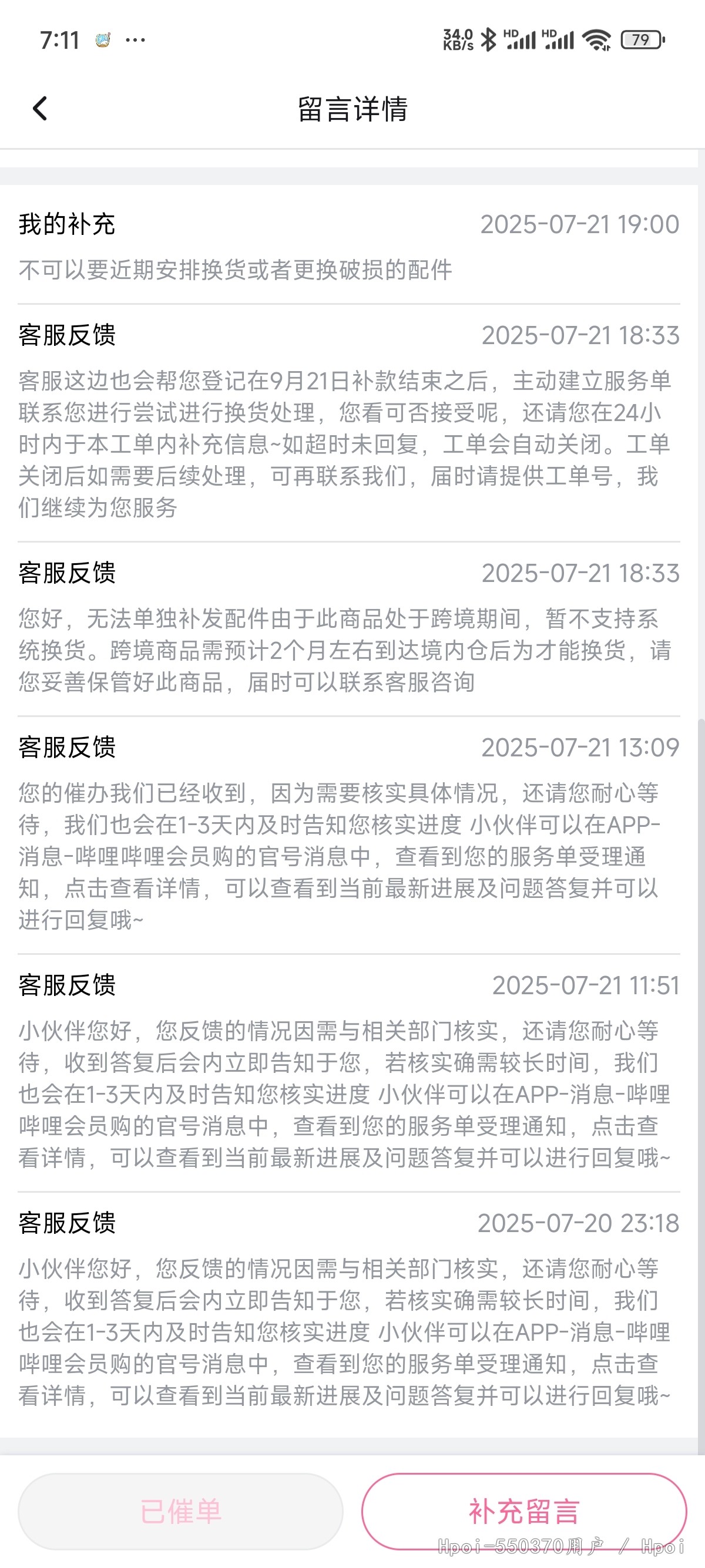Tap the 补充留言 button
This screenshot has width=705, height=1568.
tap(523, 1511)
